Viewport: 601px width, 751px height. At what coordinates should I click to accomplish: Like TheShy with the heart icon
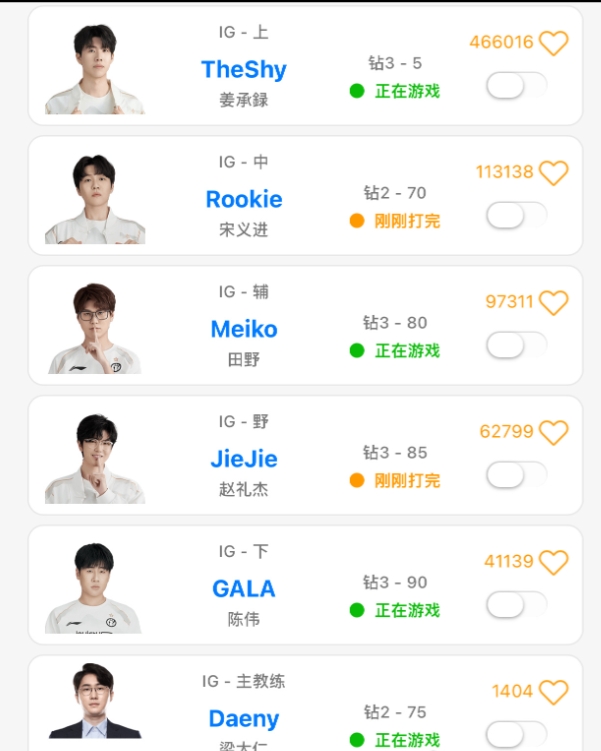(553, 43)
